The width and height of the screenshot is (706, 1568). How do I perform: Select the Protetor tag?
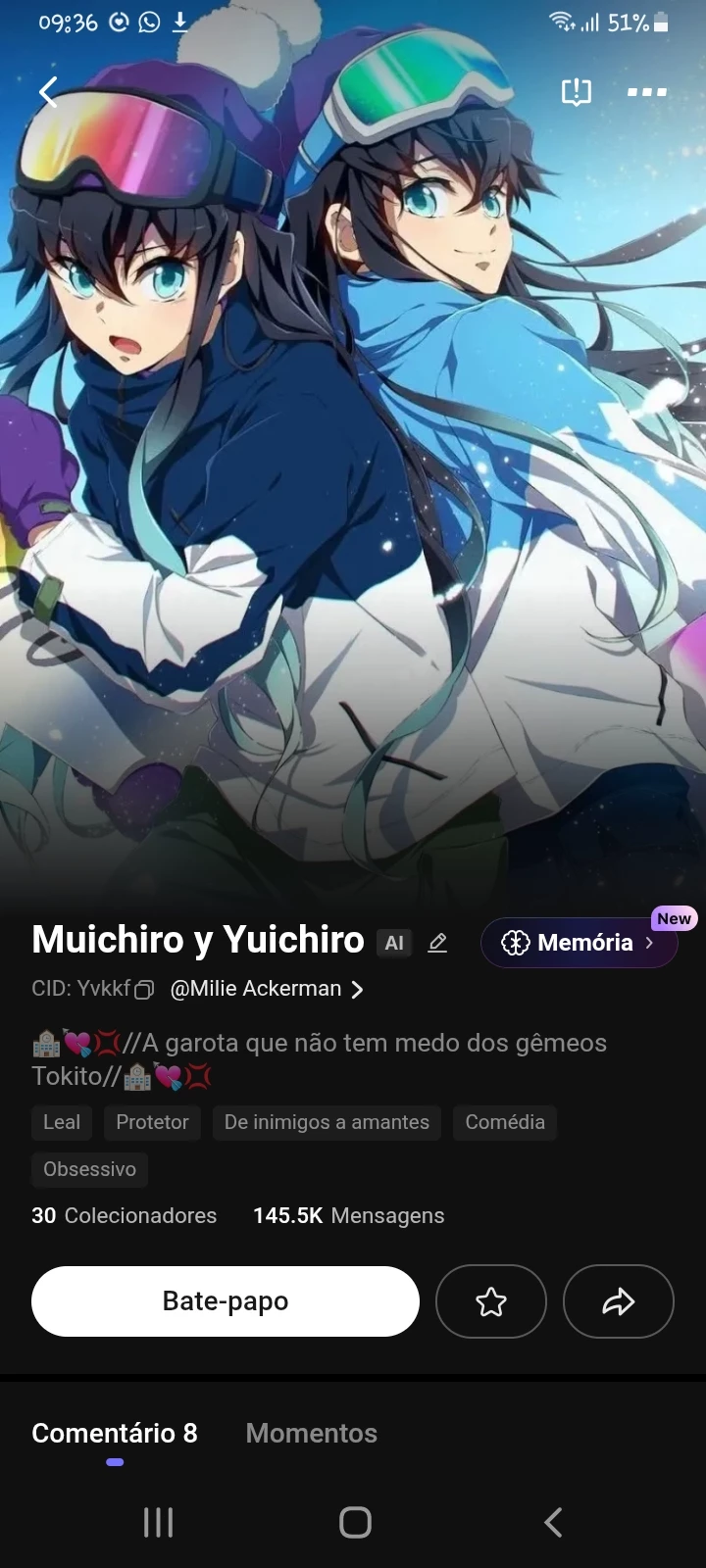click(x=152, y=1122)
